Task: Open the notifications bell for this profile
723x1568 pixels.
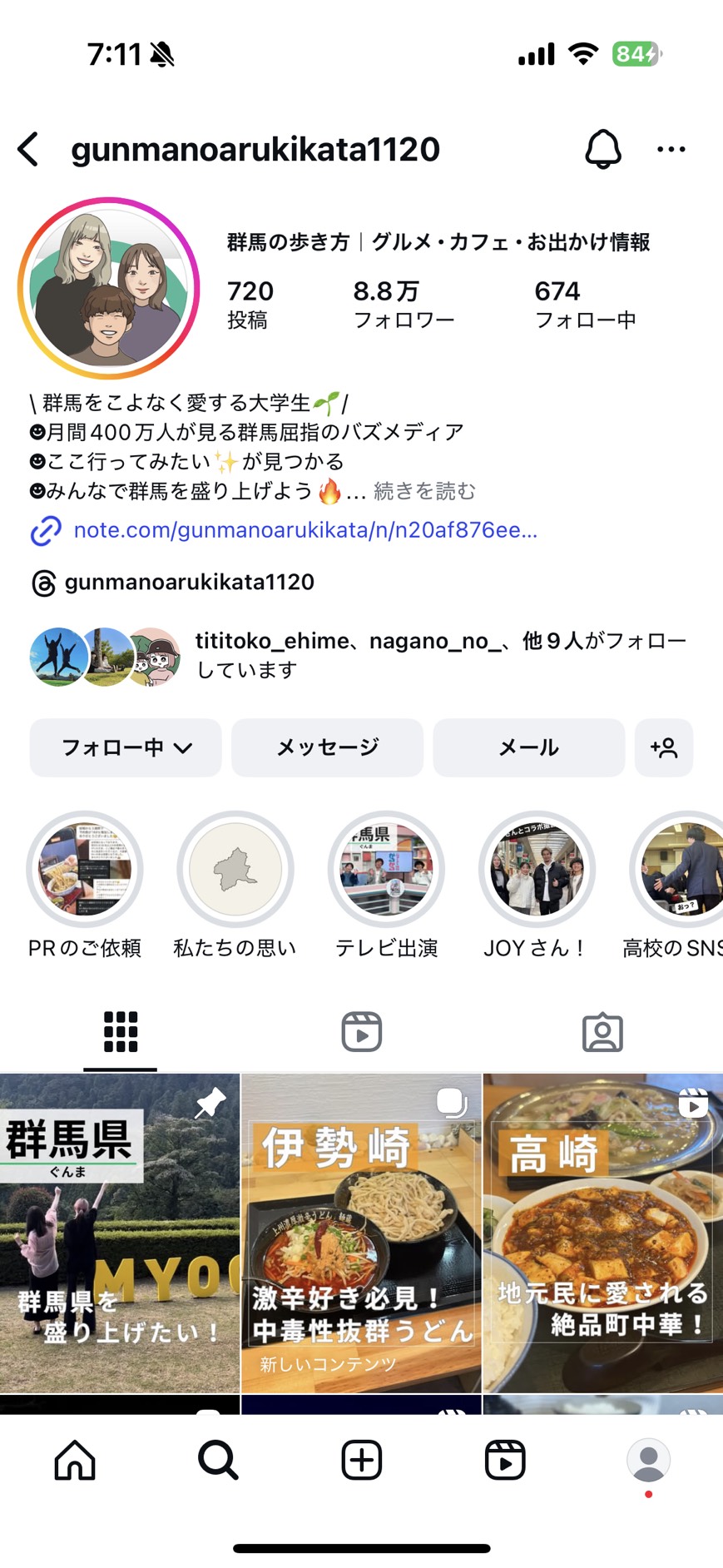Action: (603, 150)
